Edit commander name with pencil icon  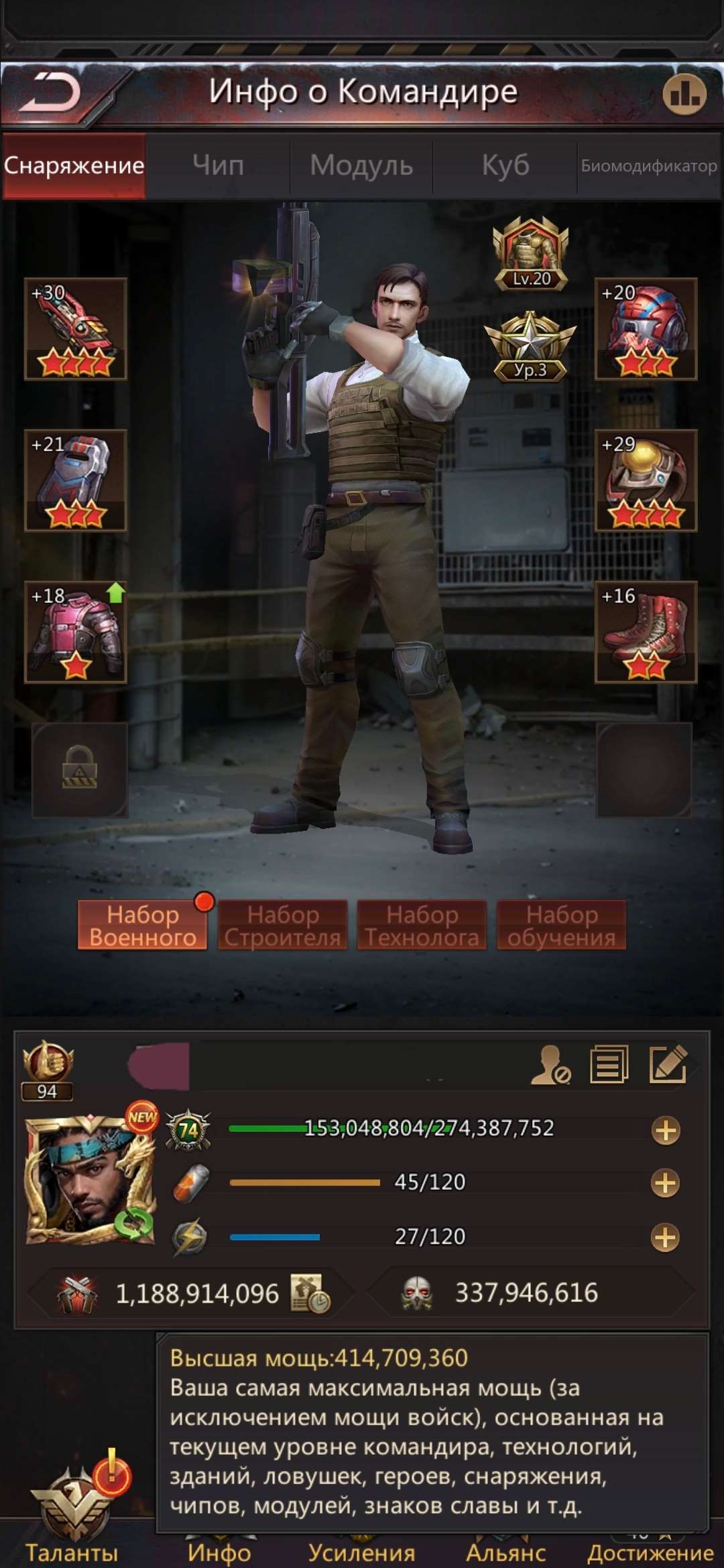[668, 1064]
